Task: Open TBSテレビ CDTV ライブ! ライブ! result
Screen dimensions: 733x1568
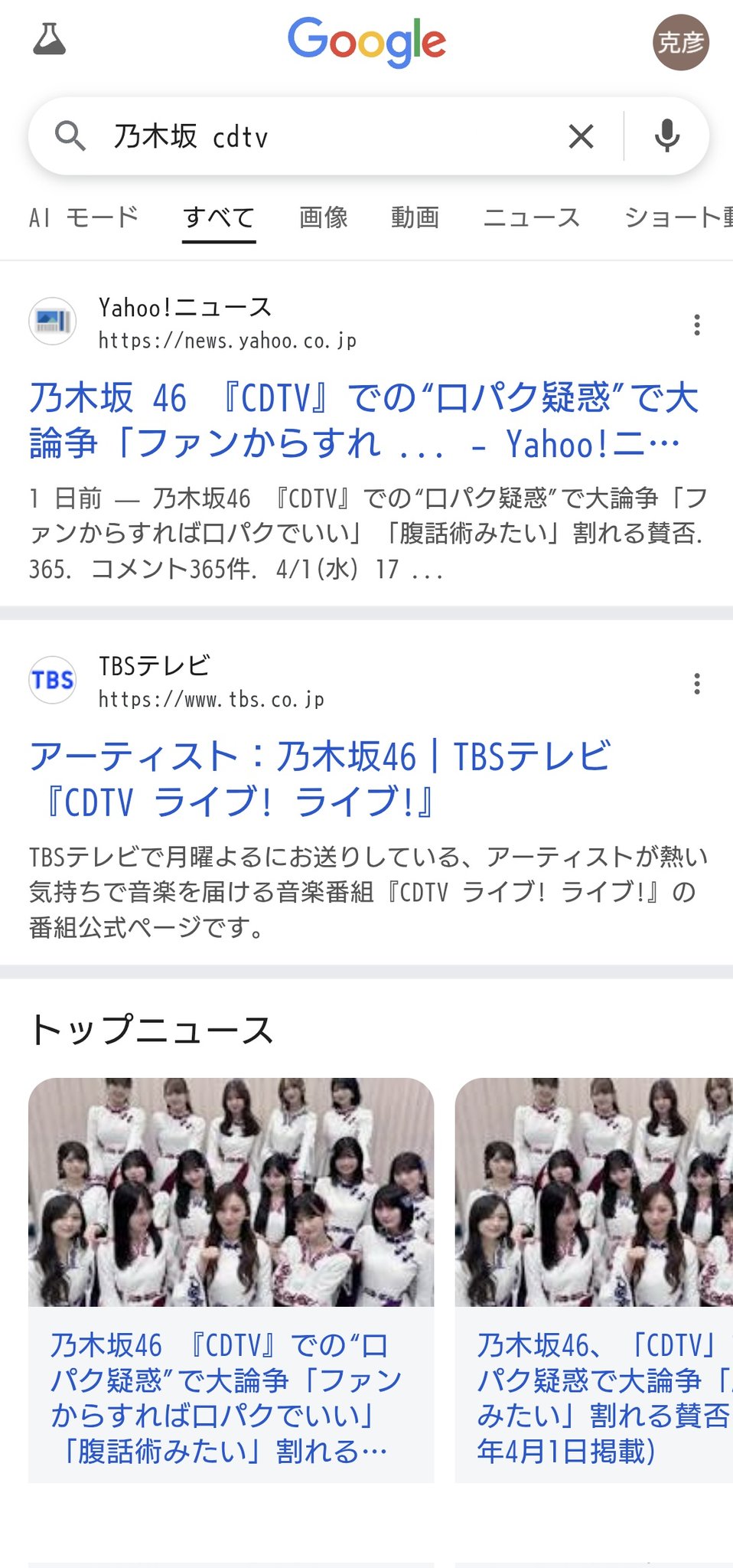Action: 320,779
